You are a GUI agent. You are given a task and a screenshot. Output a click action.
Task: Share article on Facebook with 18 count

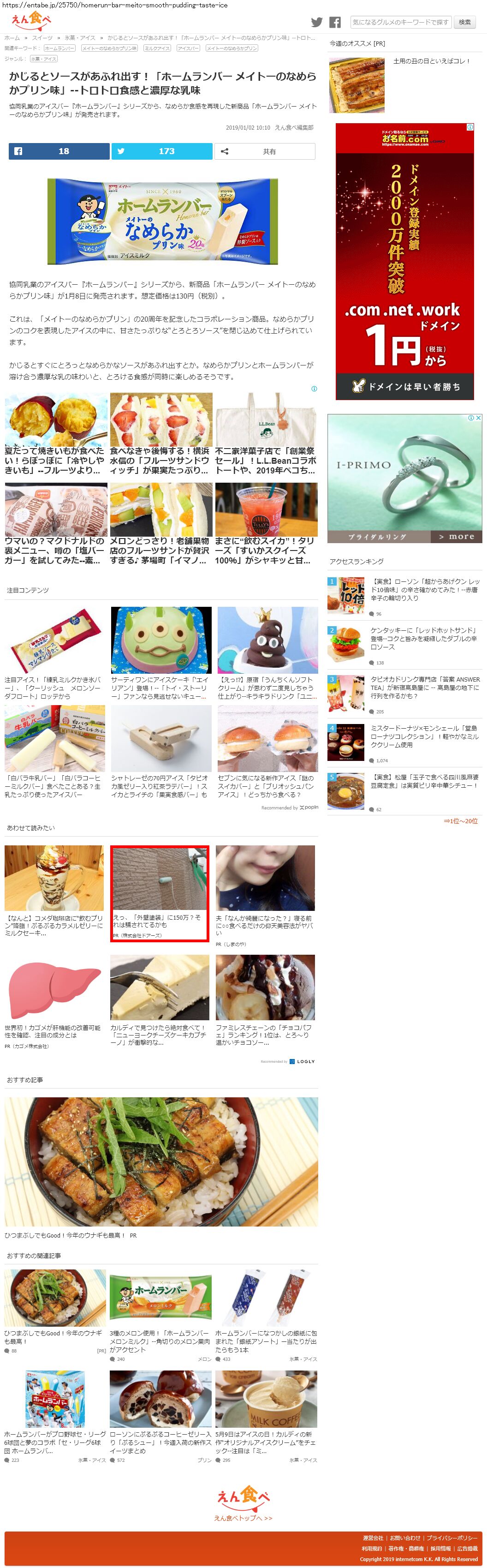click(59, 151)
